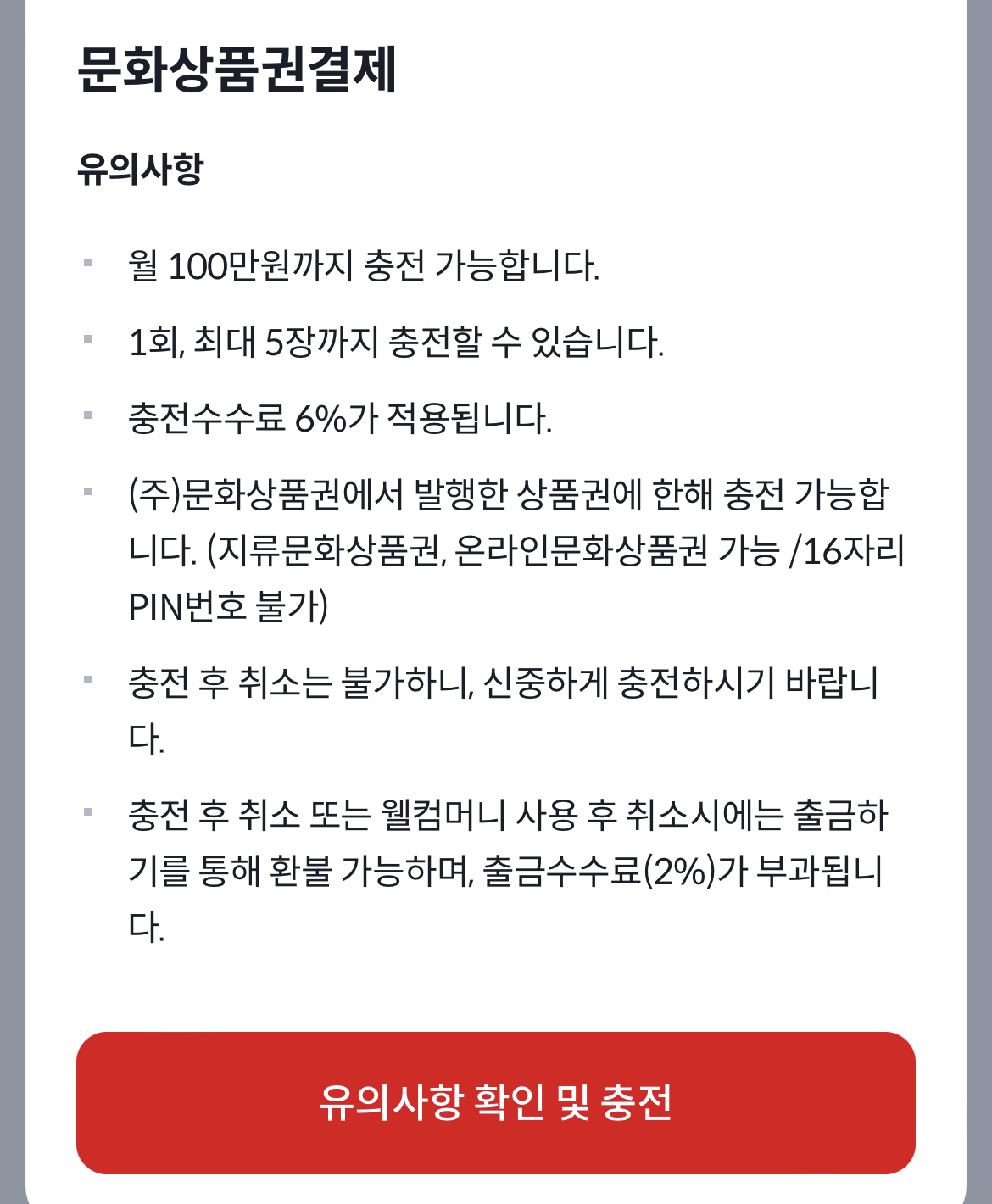This screenshot has width=992, height=1204.
Task: Select the text 1회, 최대 5장까지 충전할 수 있습니다
Action: 394,340
